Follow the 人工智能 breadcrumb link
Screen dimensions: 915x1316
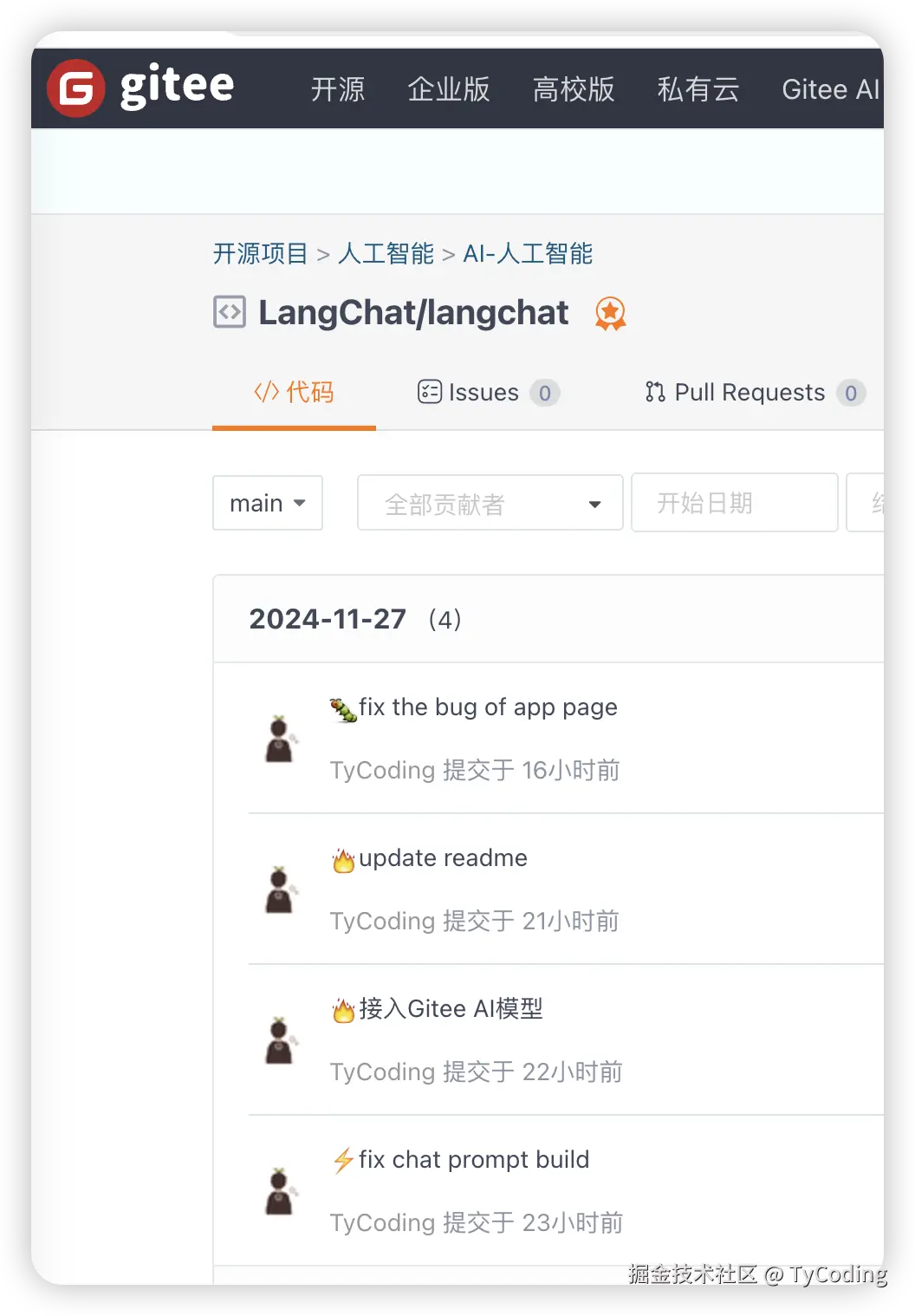click(x=386, y=253)
